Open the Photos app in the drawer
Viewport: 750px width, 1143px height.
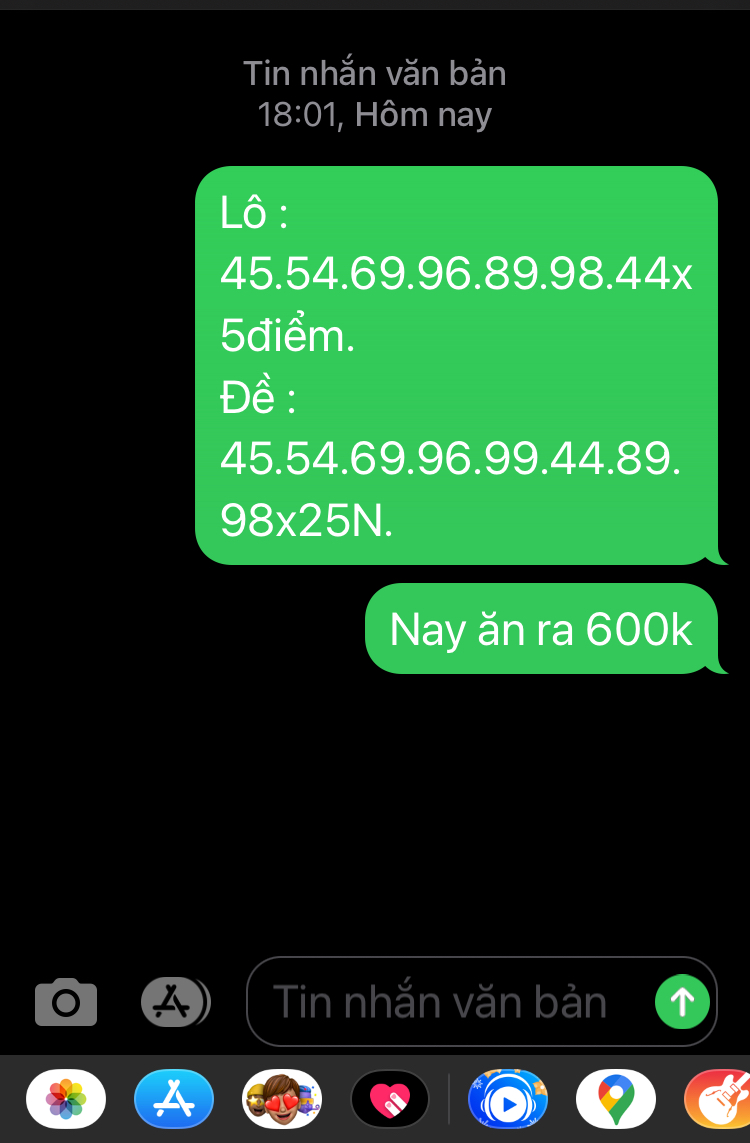coord(66,1099)
